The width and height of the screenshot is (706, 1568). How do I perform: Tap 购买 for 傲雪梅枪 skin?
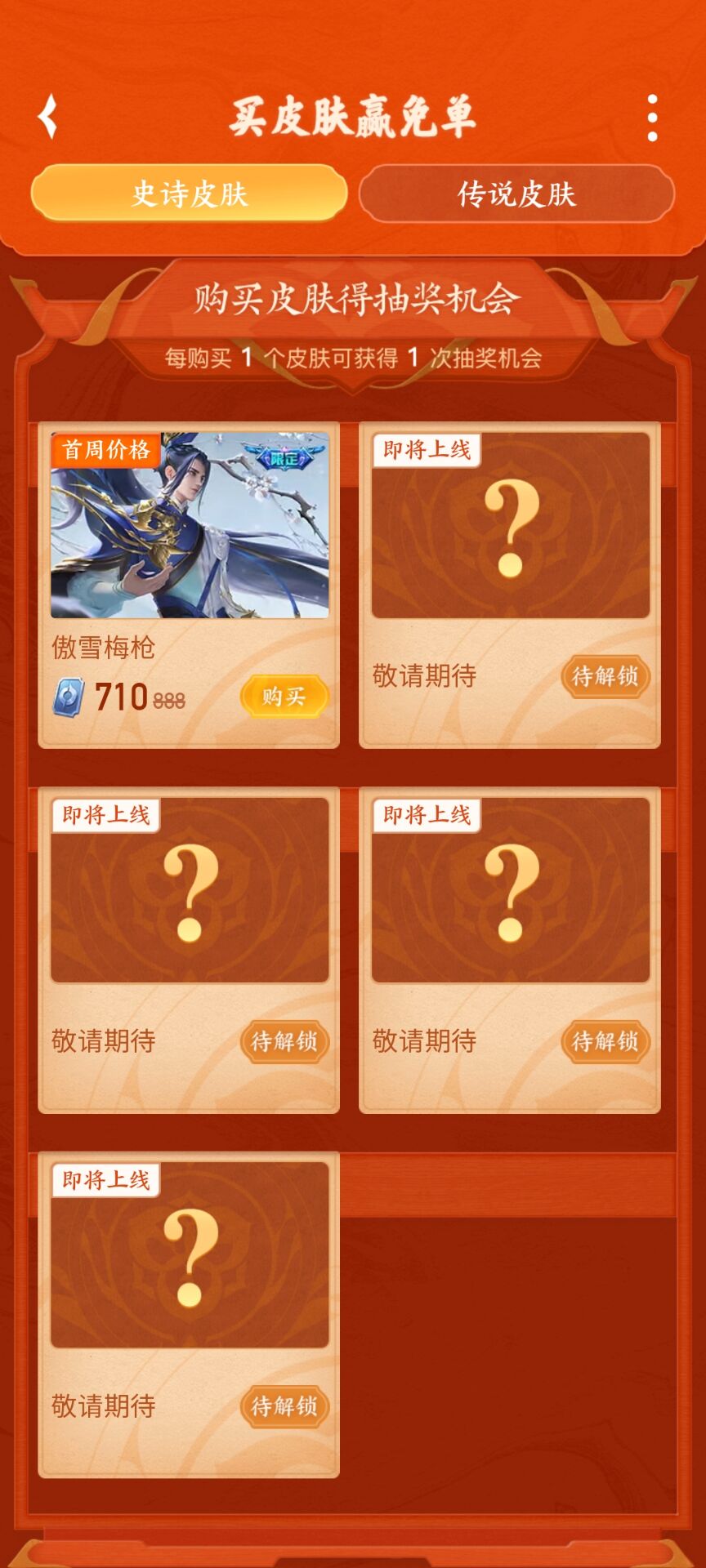284,697
